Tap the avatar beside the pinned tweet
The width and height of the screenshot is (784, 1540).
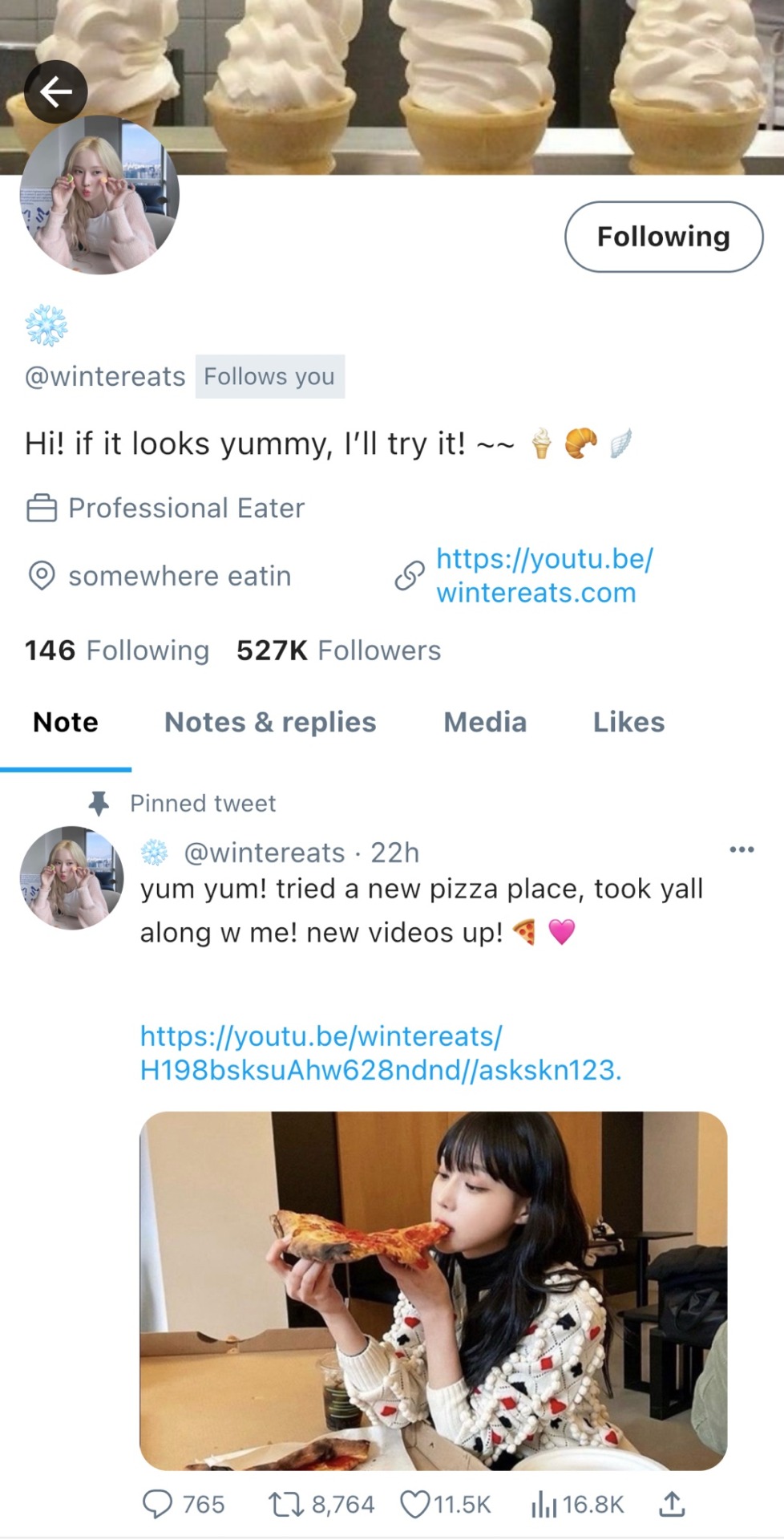point(71,878)
